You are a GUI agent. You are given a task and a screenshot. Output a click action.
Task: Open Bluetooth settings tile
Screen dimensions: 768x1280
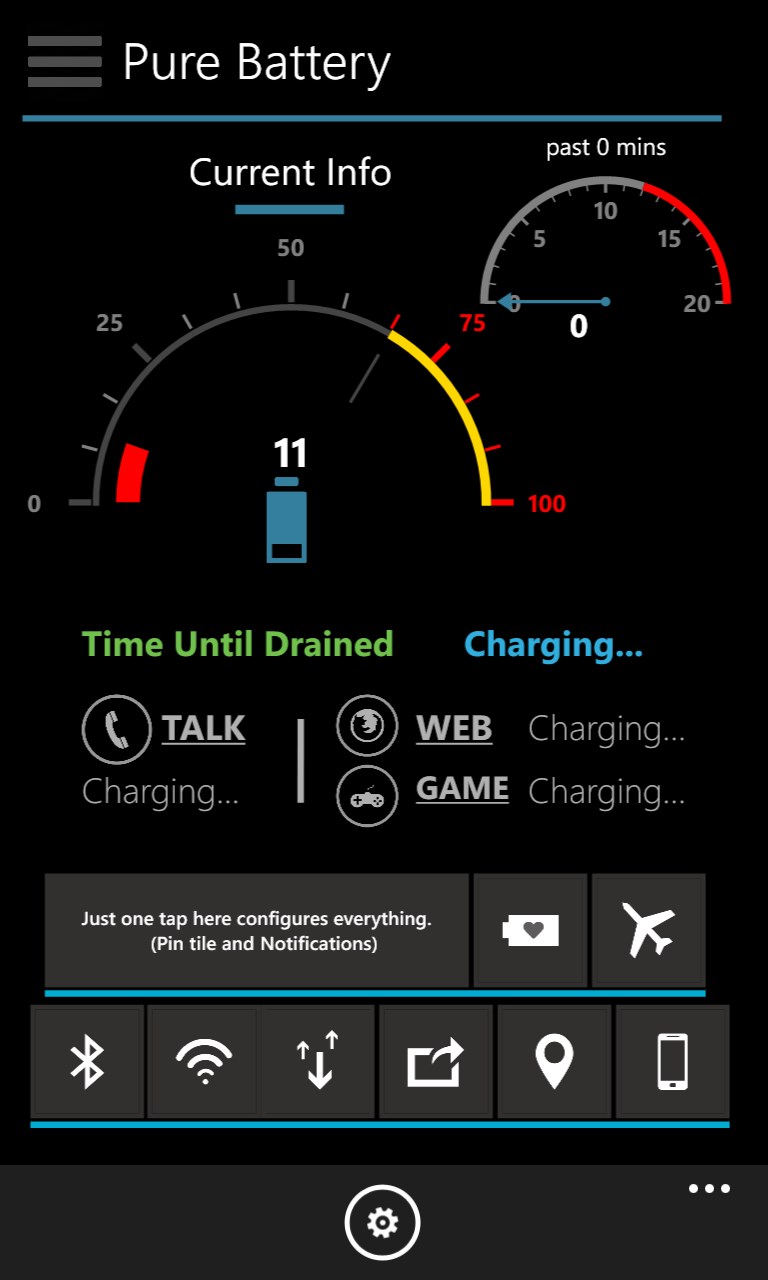87,1061
